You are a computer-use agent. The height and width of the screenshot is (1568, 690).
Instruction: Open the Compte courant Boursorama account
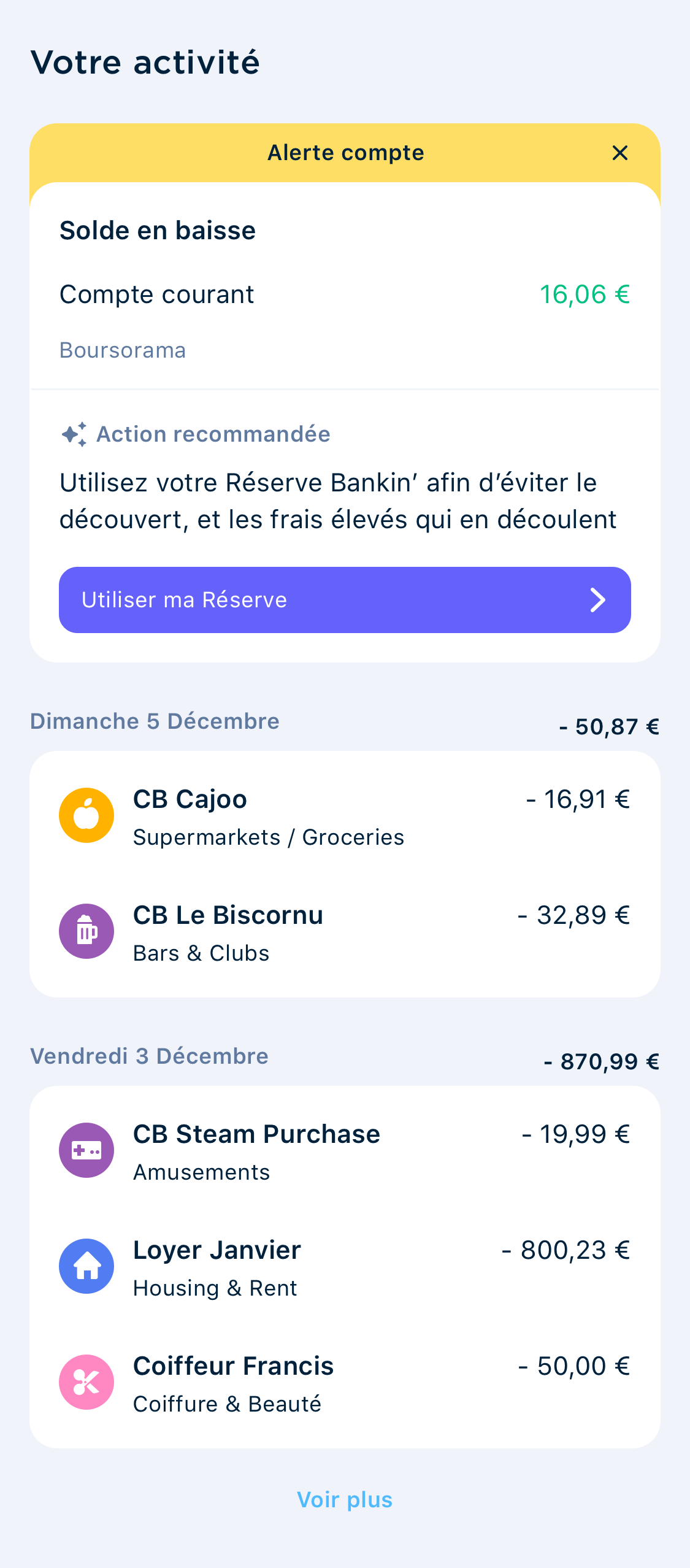345,321
